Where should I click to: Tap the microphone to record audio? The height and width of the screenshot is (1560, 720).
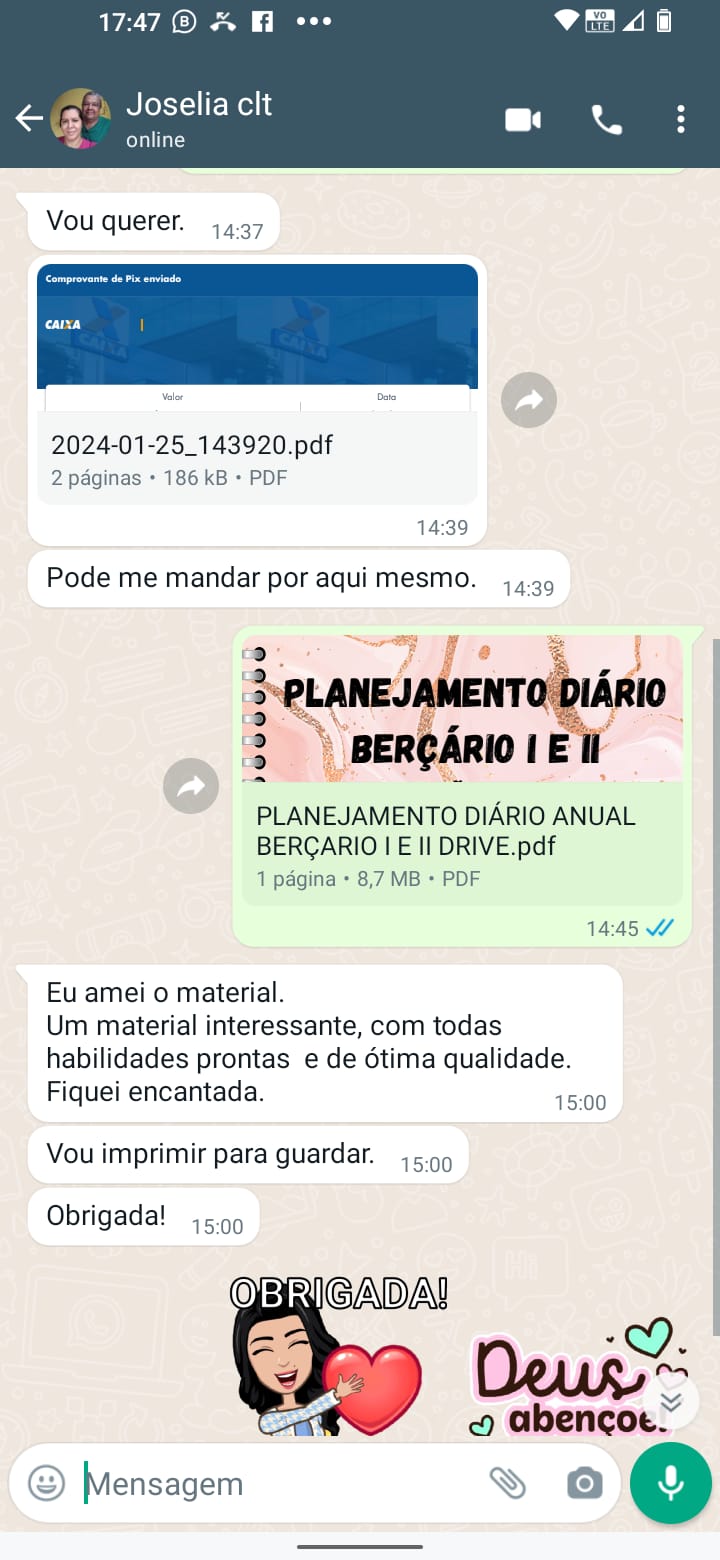(670, 1483)
